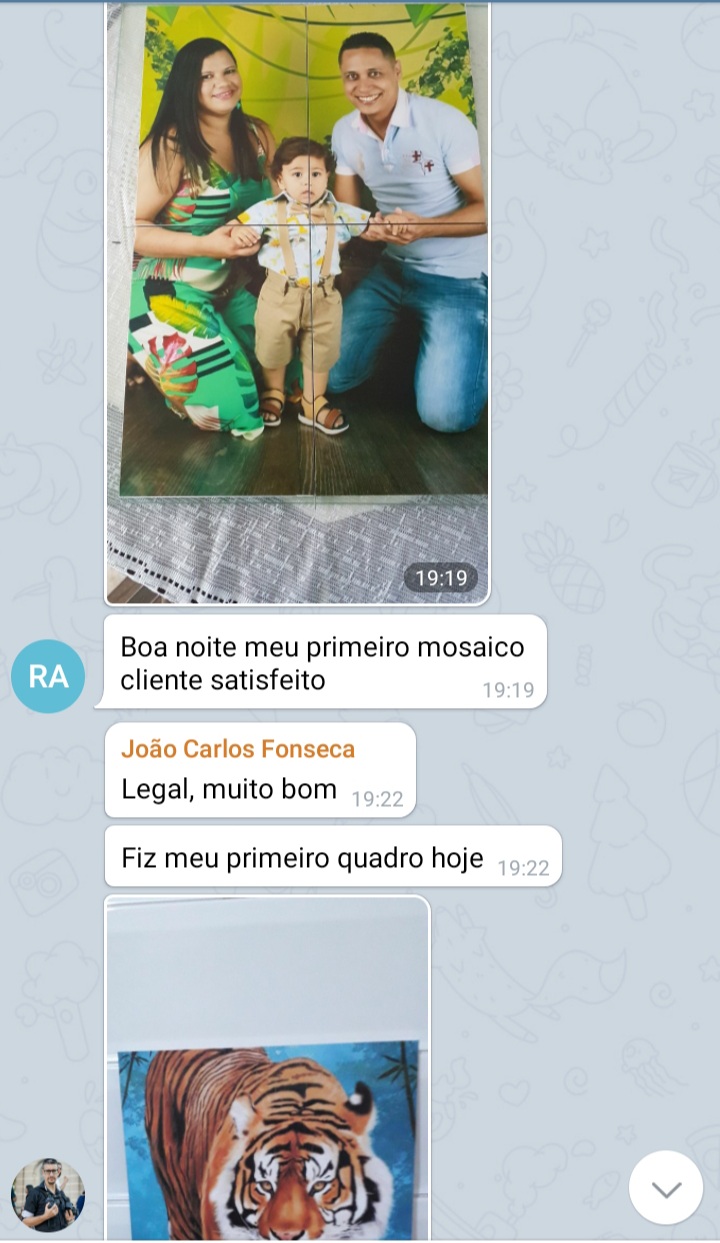
Task: Tap the RA sender avatar
Action: (x=48, y=677)
